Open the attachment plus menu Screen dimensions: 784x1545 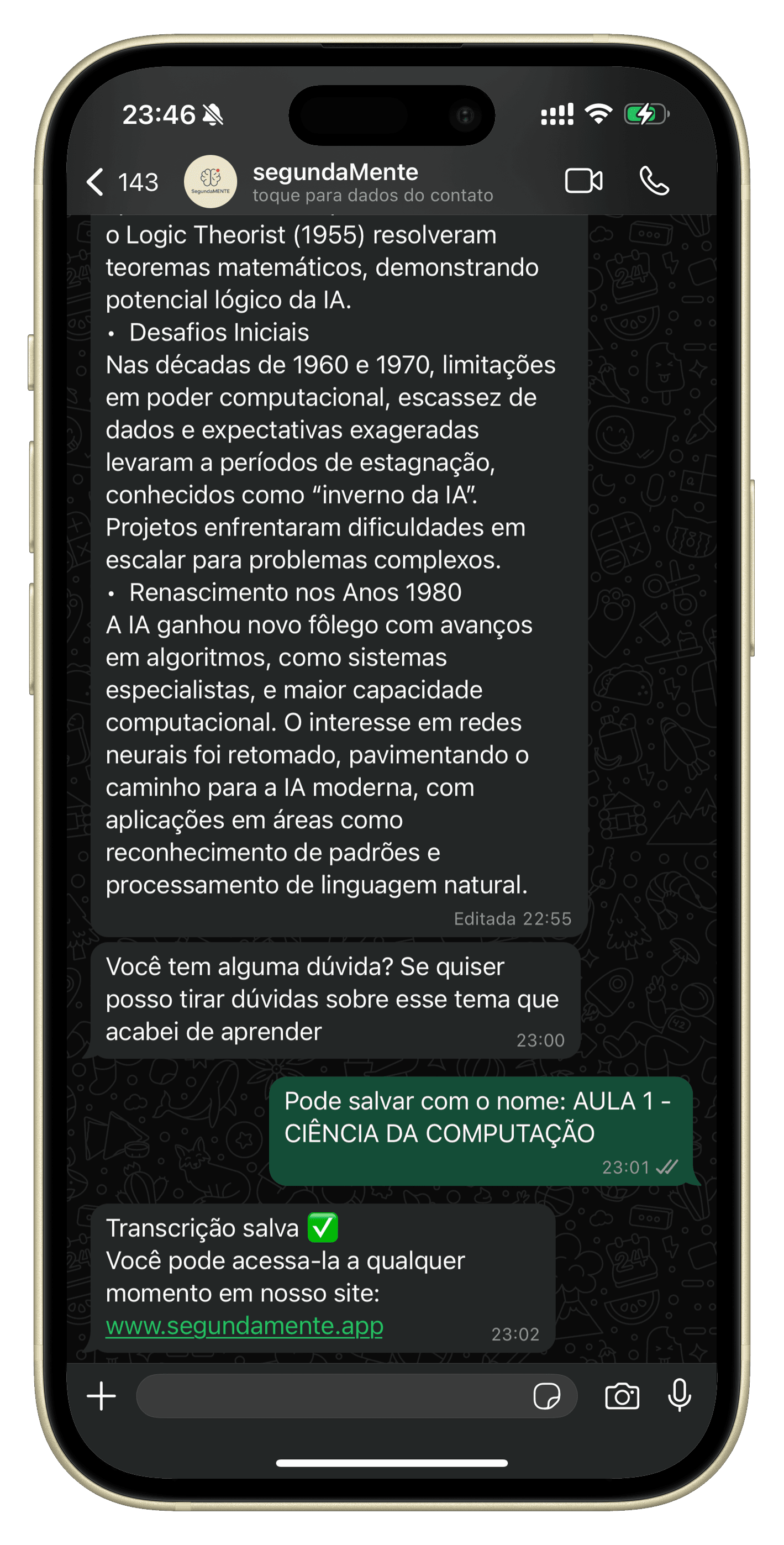[101, 1396]
